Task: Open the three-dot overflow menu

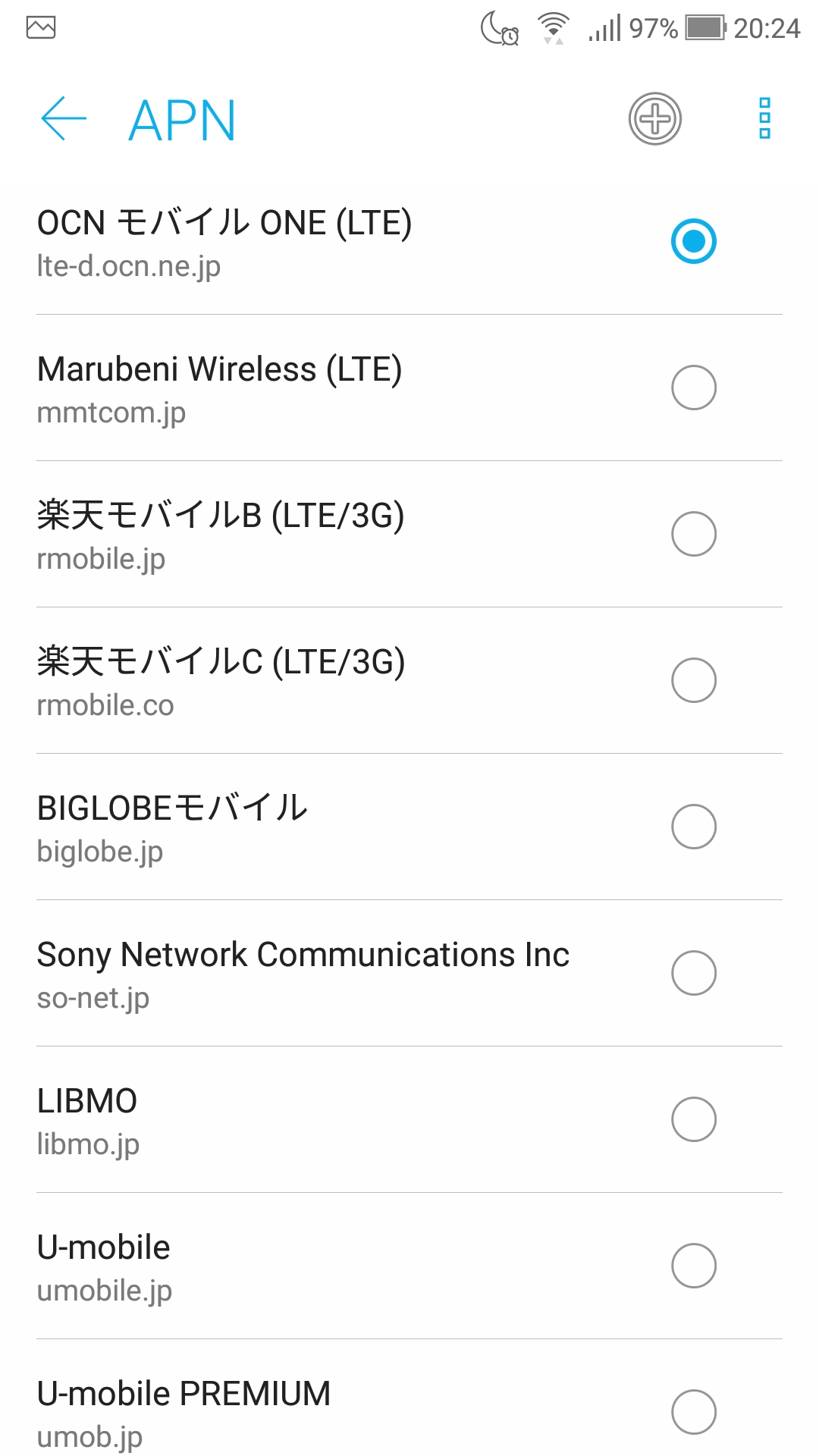Action: 764,119
